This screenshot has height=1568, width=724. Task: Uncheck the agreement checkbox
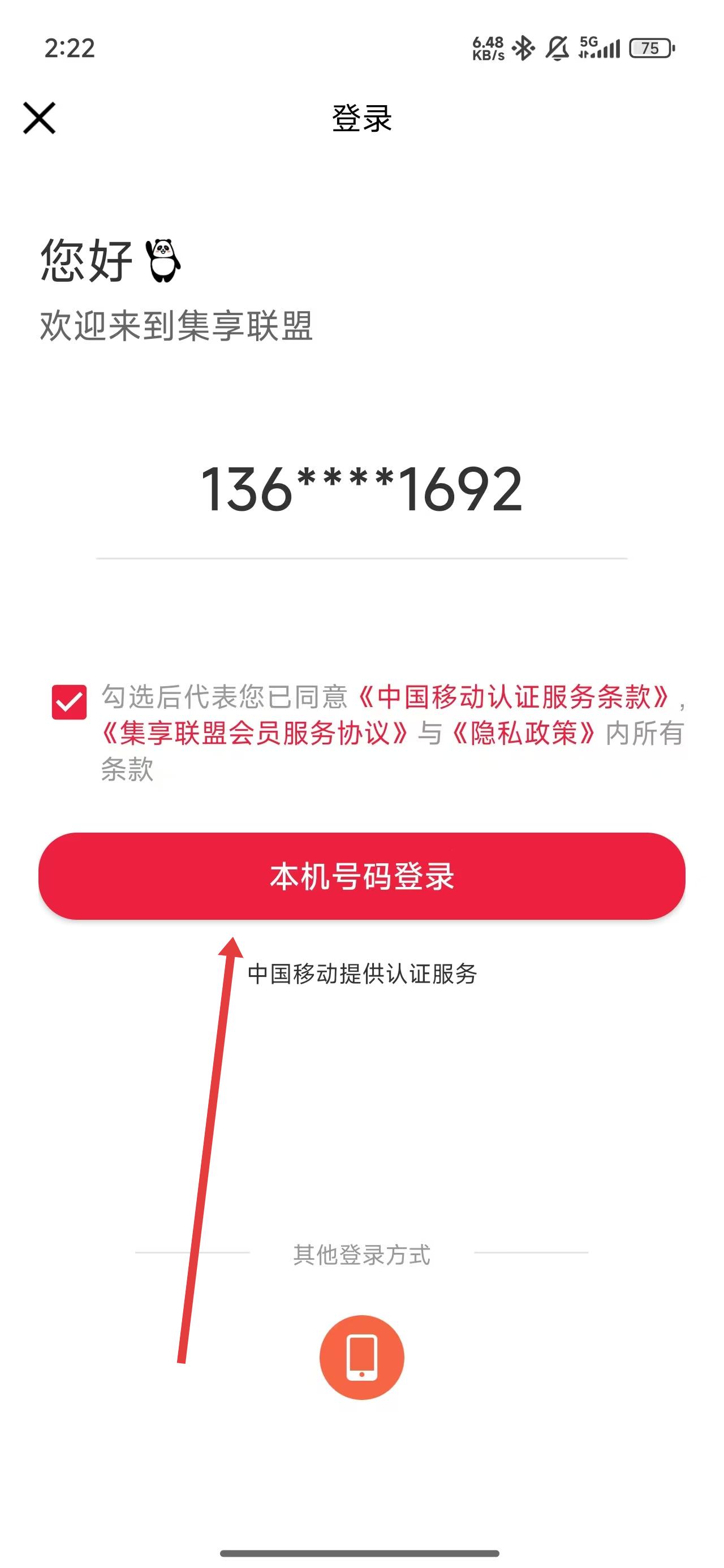pos(69,702)
